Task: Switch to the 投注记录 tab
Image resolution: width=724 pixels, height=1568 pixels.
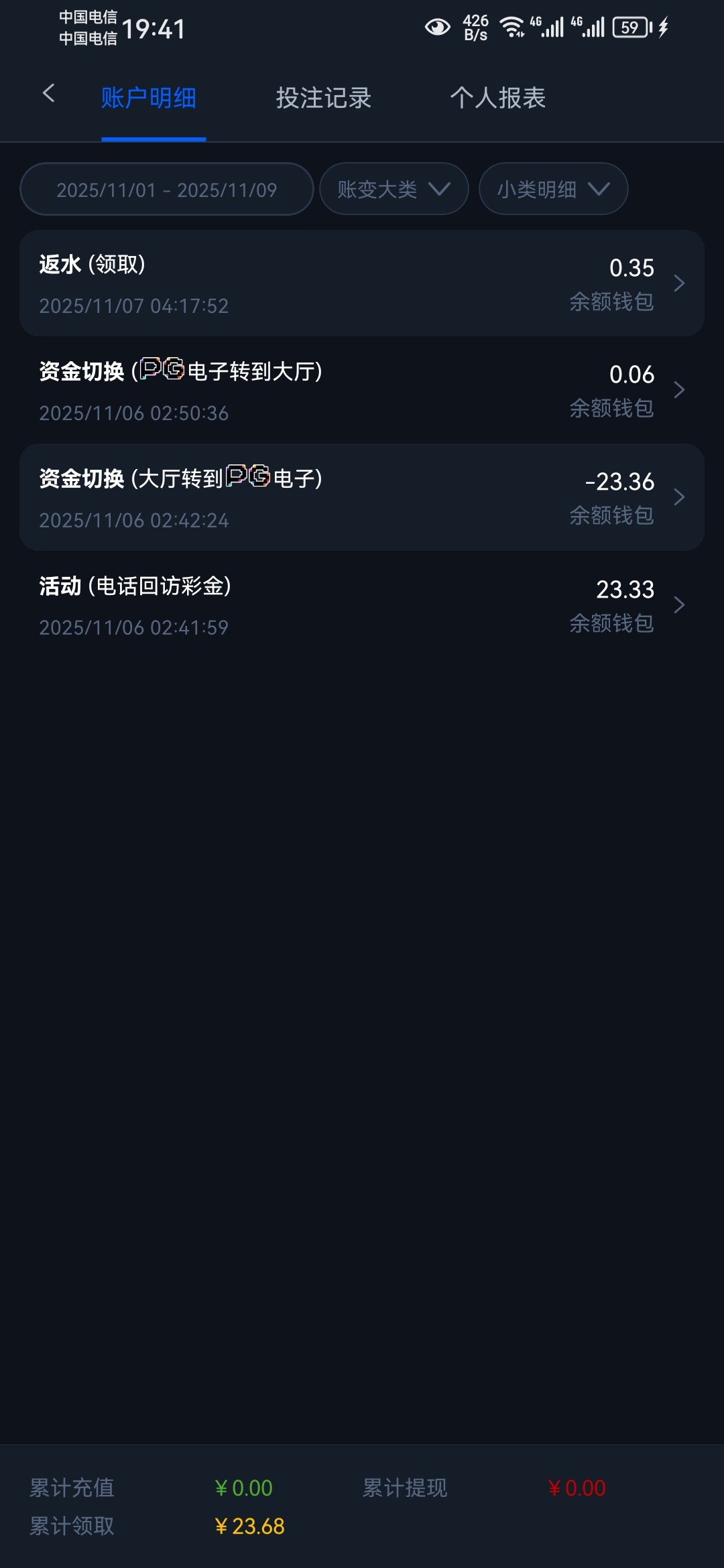Action: tap(324, 99)
